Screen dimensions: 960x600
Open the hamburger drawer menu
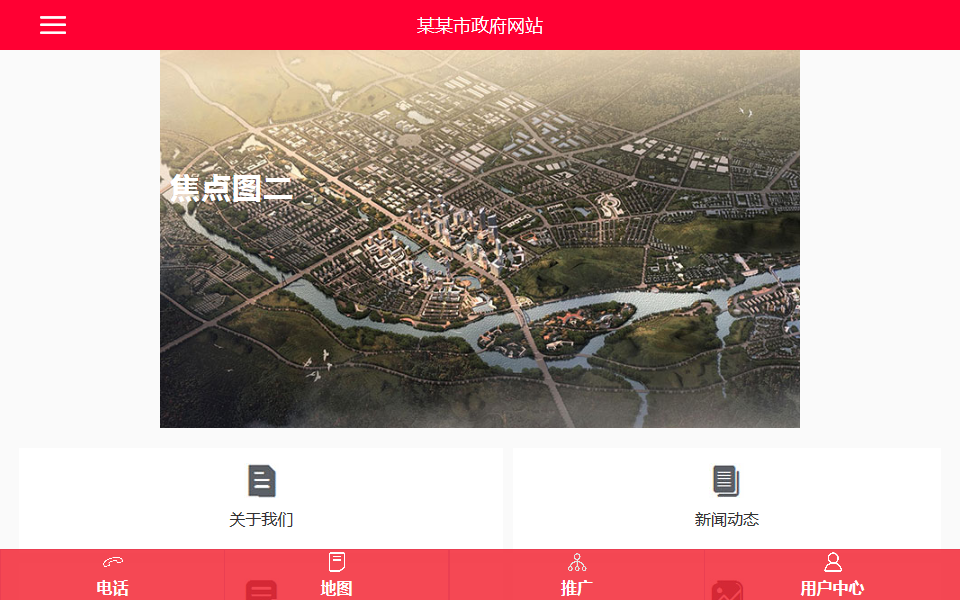coord(53,25)
